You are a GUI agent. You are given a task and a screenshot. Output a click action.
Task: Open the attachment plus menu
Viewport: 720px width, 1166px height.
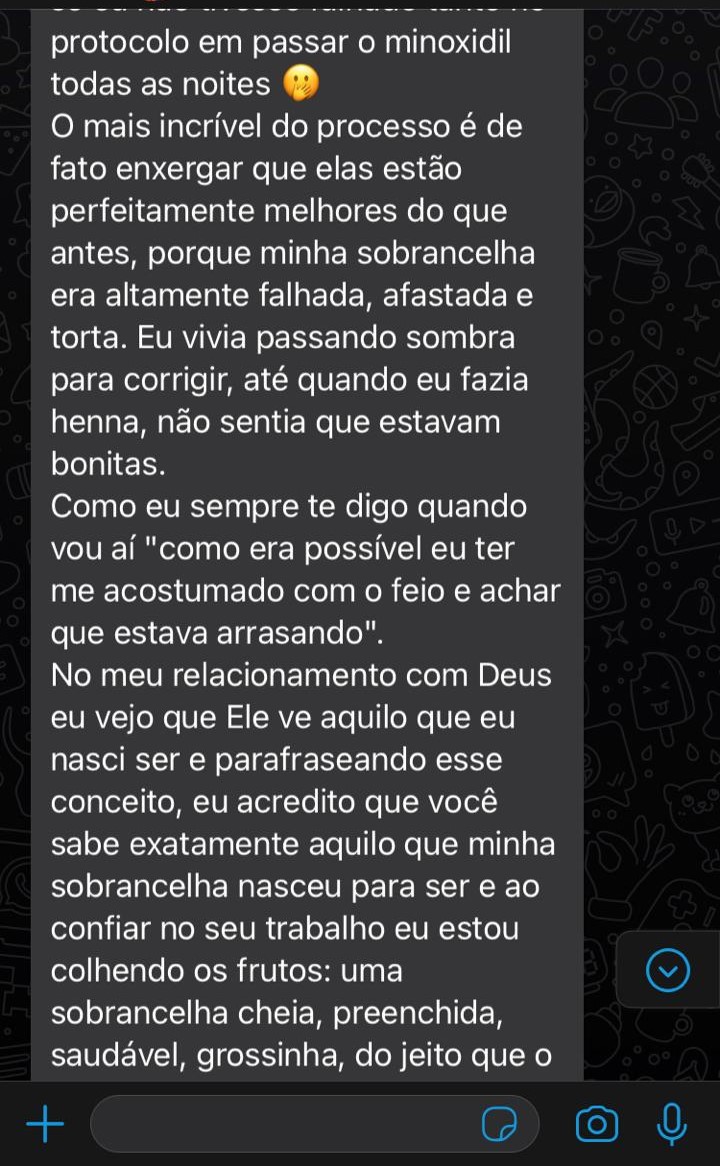click(x=45, y=1124)
